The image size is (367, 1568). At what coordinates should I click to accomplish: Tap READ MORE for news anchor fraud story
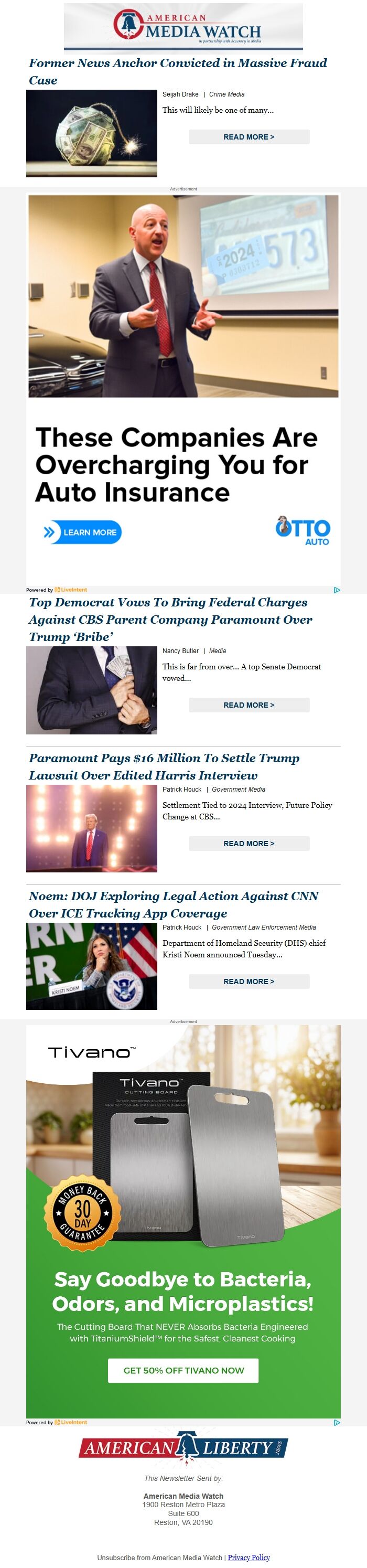(249, 137)
